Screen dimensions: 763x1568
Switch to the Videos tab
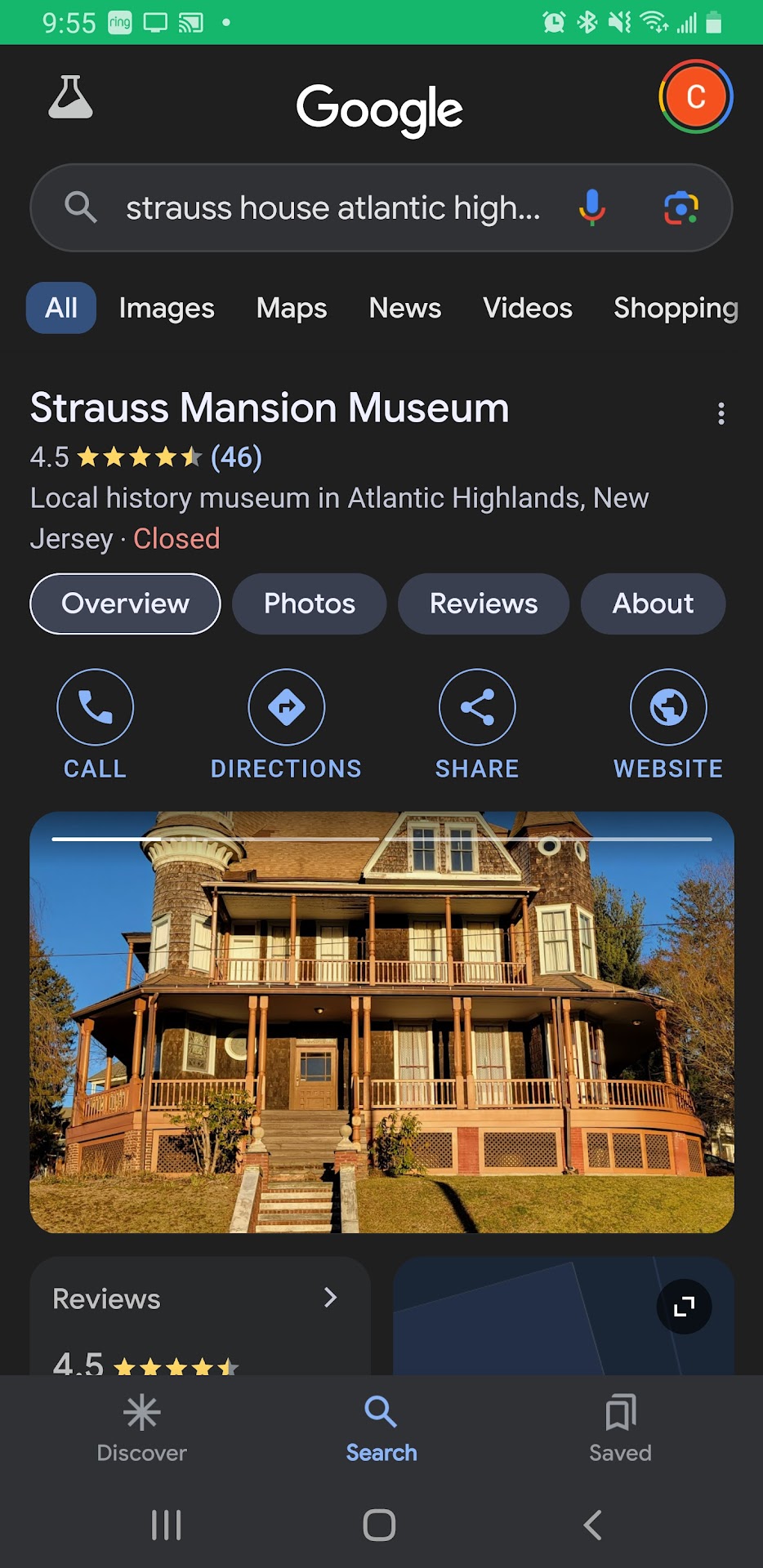[x=528, y=308]
